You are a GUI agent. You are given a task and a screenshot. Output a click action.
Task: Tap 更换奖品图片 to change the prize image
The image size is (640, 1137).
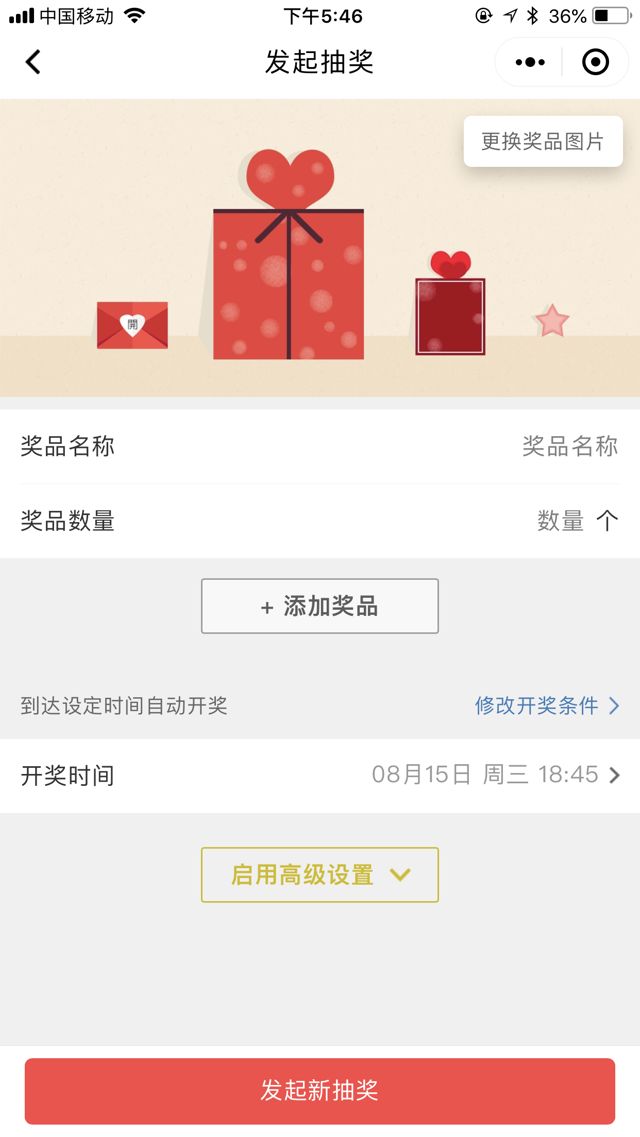(543, 141)
